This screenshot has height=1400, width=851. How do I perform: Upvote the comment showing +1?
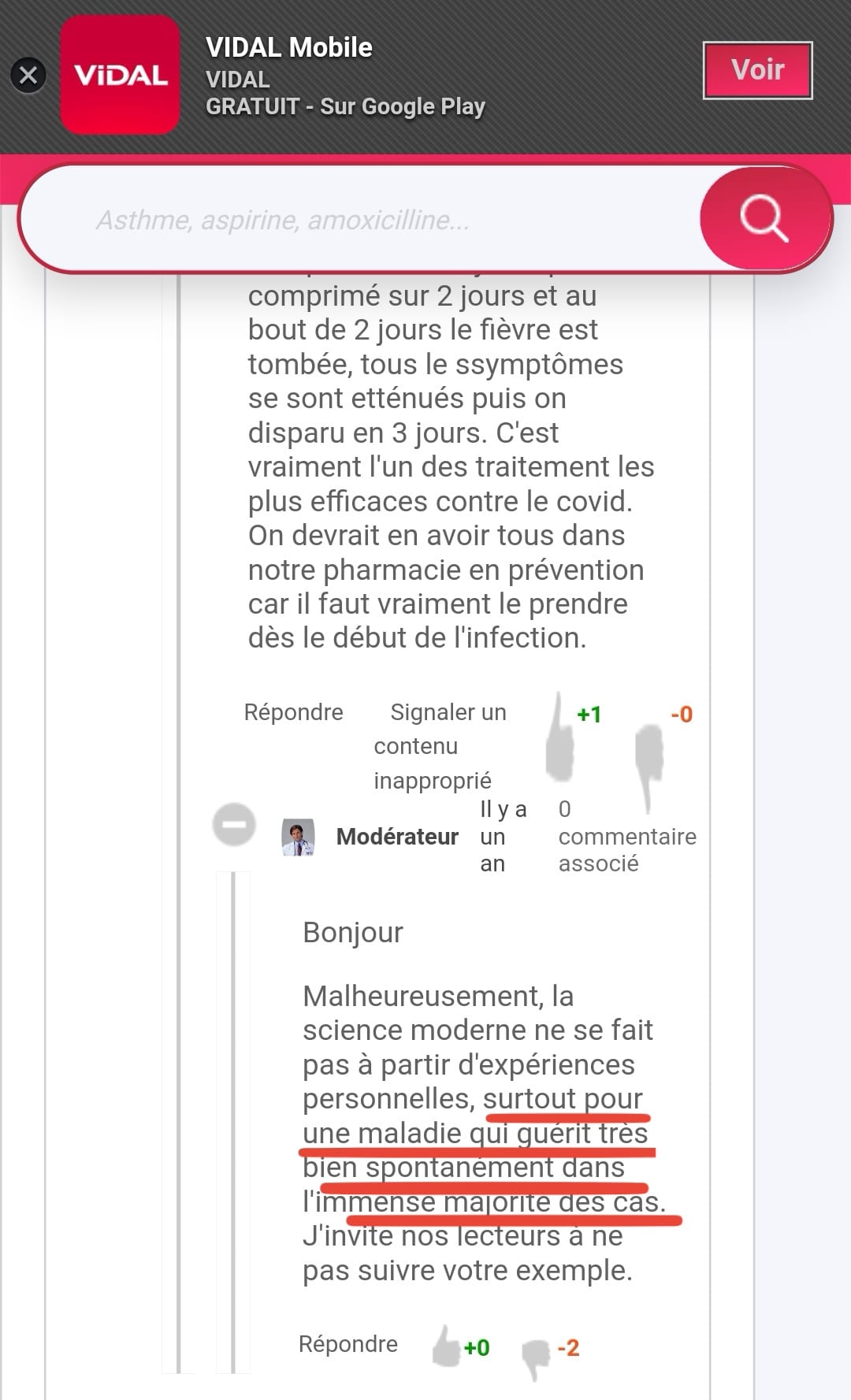coord(559,737)
